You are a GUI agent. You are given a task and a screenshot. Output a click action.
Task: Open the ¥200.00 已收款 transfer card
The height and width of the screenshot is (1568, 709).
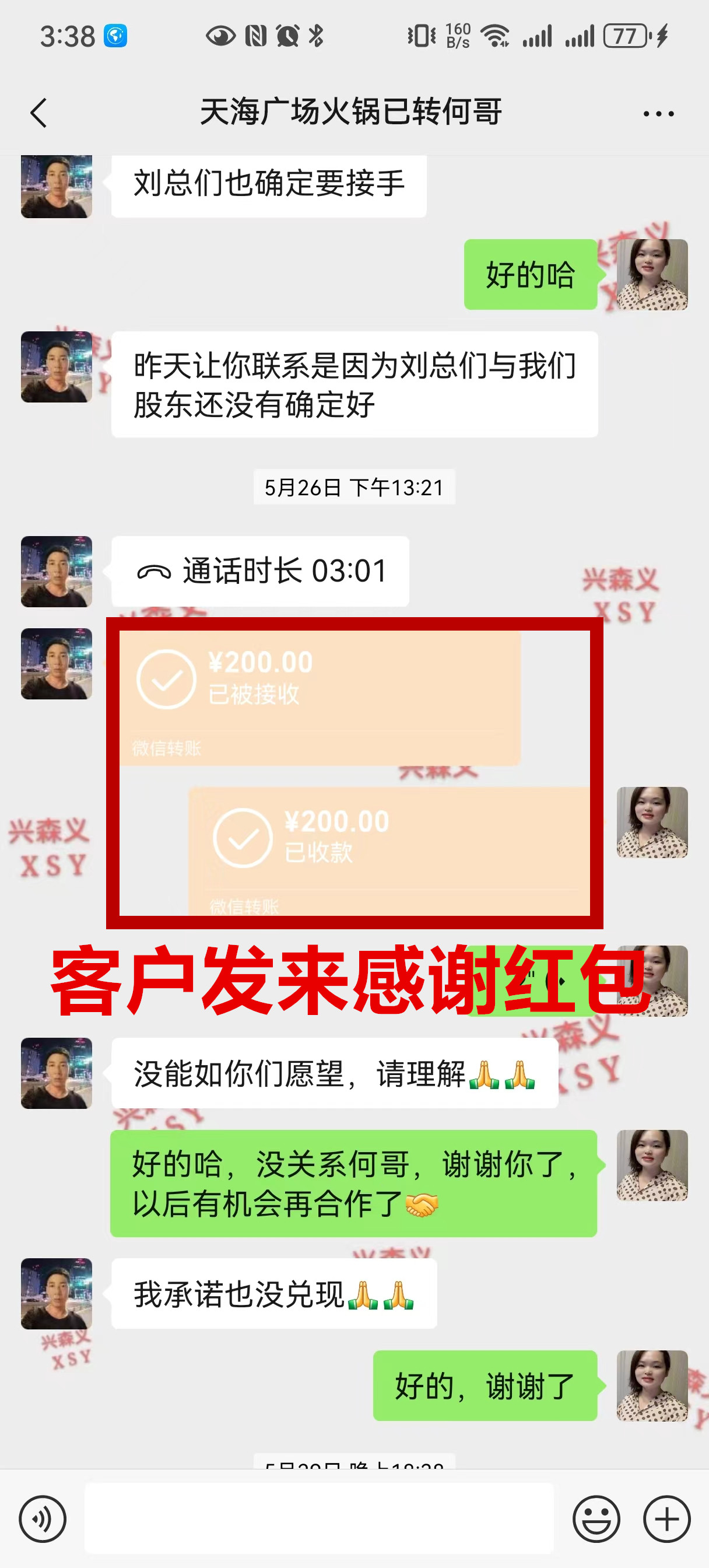(389, 851)
